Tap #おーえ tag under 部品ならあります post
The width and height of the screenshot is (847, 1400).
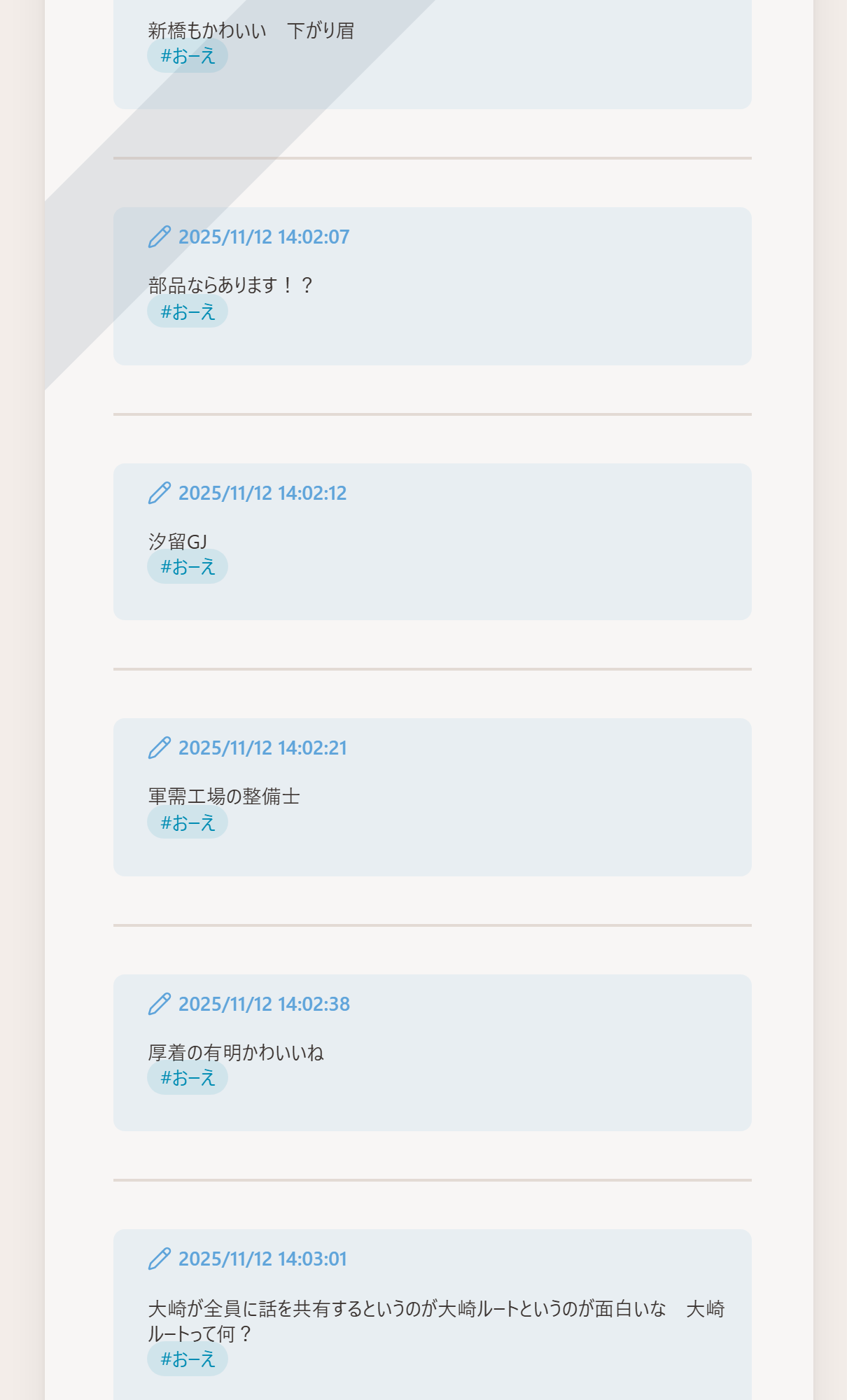coord(188,311)
